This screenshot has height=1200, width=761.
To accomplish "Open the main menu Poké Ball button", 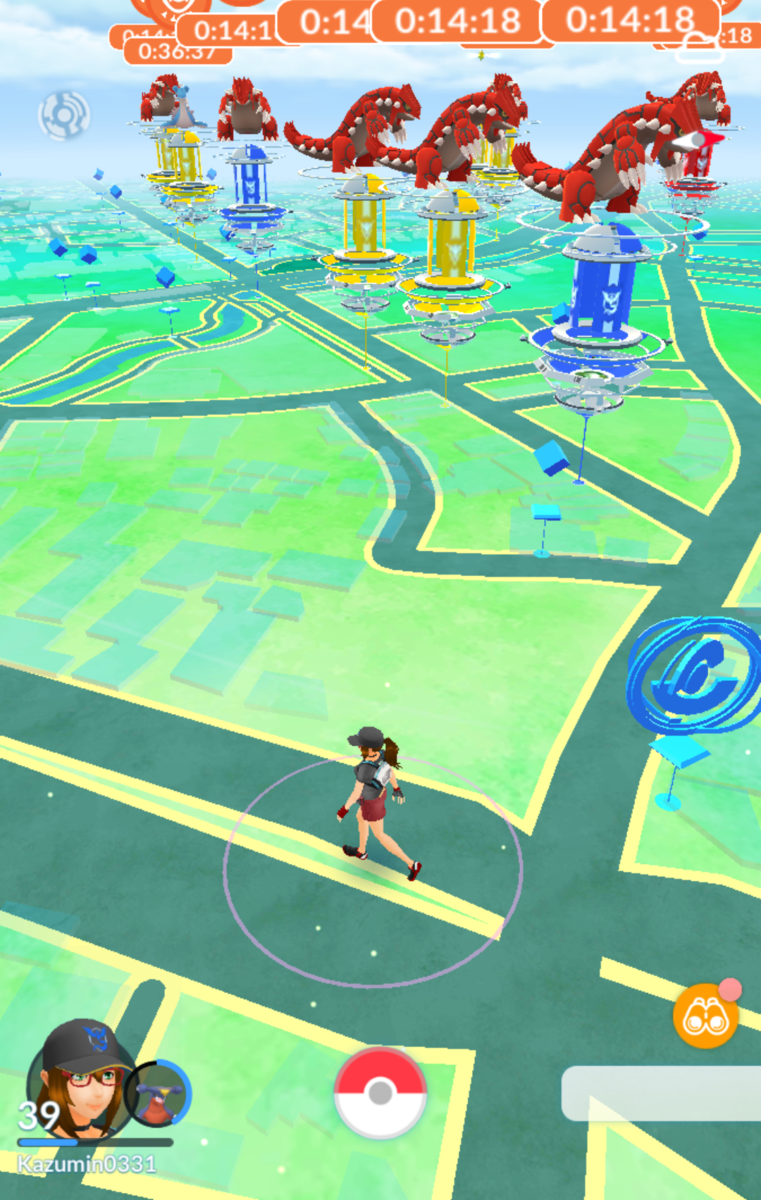I will tap(380, 1093).
